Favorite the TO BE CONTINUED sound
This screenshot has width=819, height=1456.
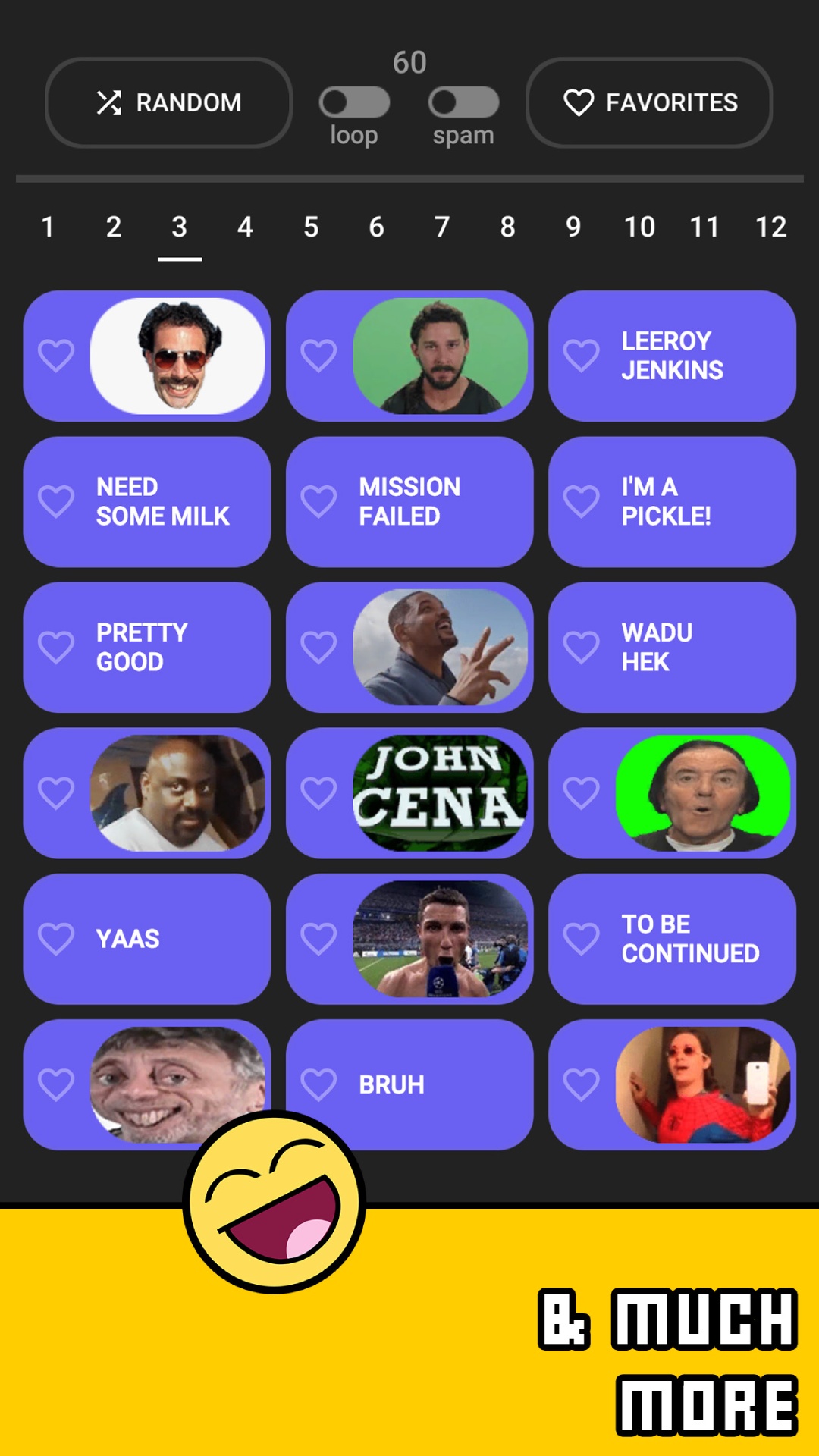[581, 938]
